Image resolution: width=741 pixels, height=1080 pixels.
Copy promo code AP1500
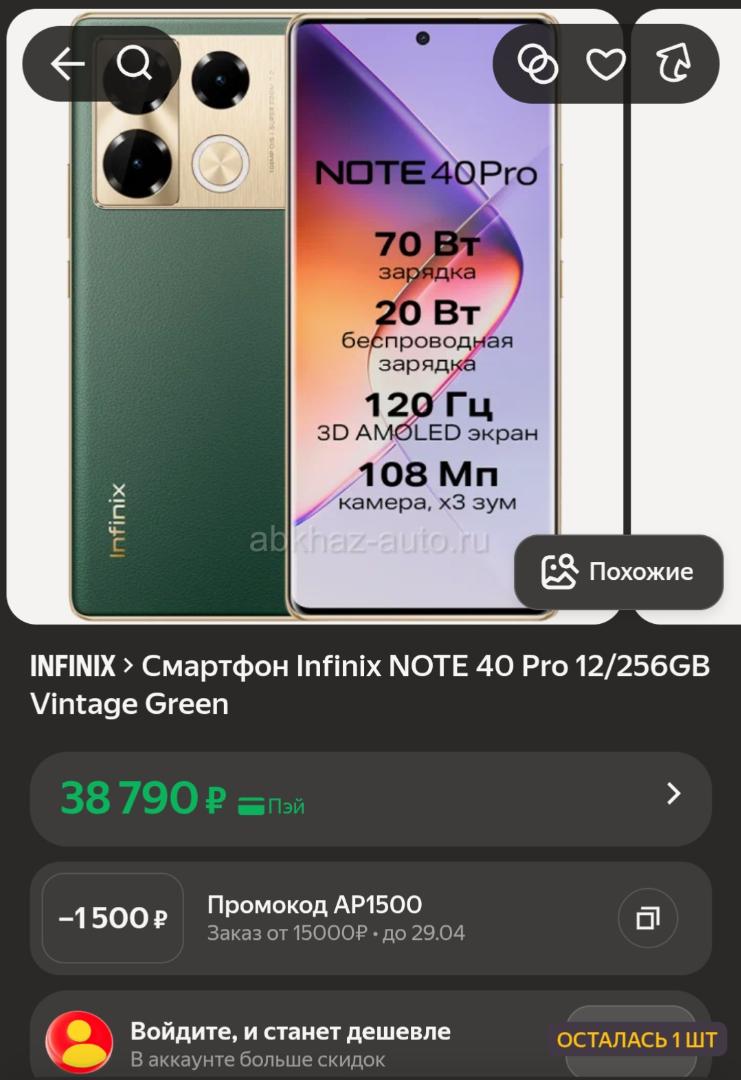click(648, 917)
